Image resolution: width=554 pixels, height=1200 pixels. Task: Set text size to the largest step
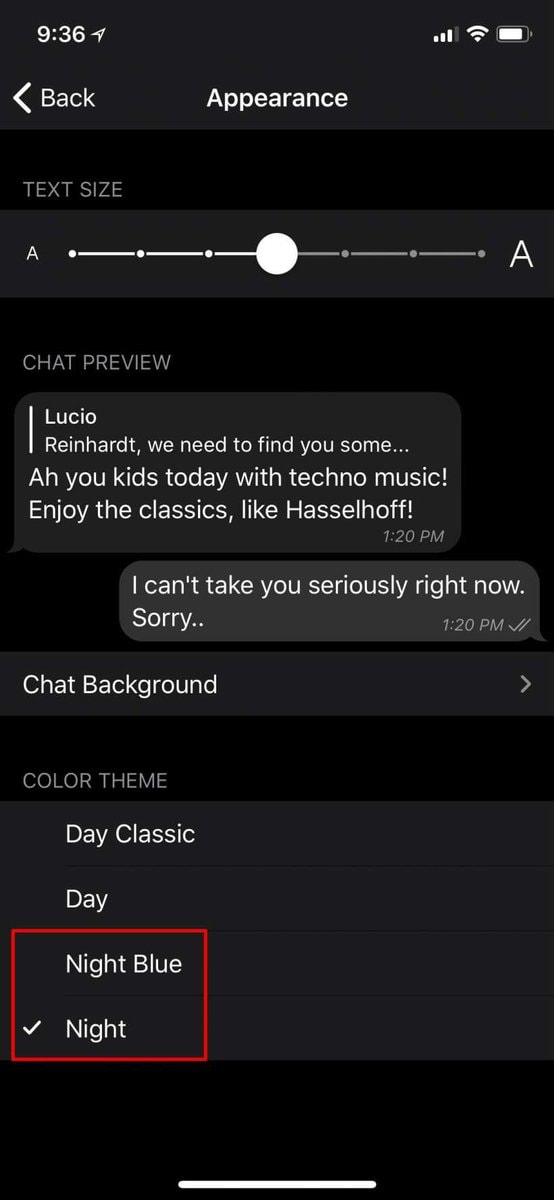pyautogui.click(x=481, y=254)
